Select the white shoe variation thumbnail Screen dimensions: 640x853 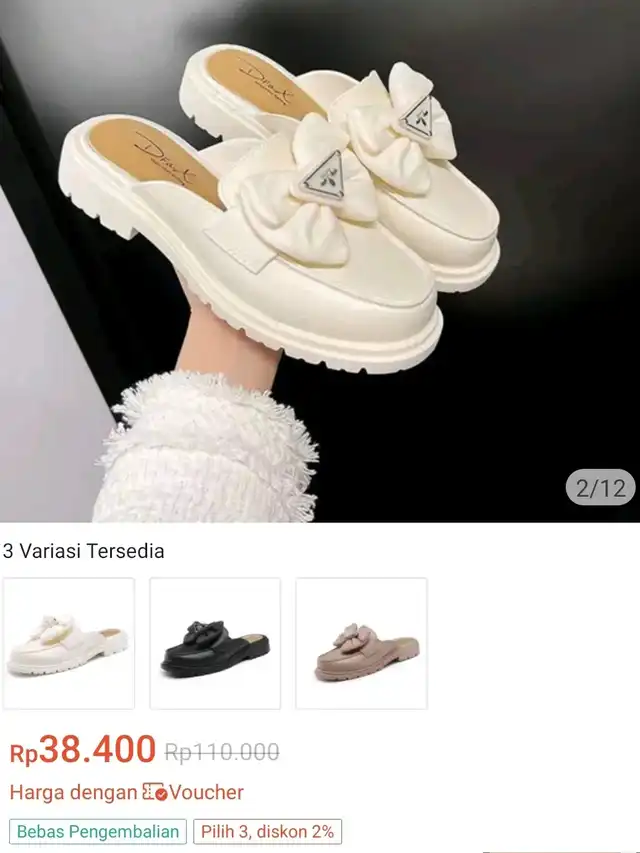[68, 643]
